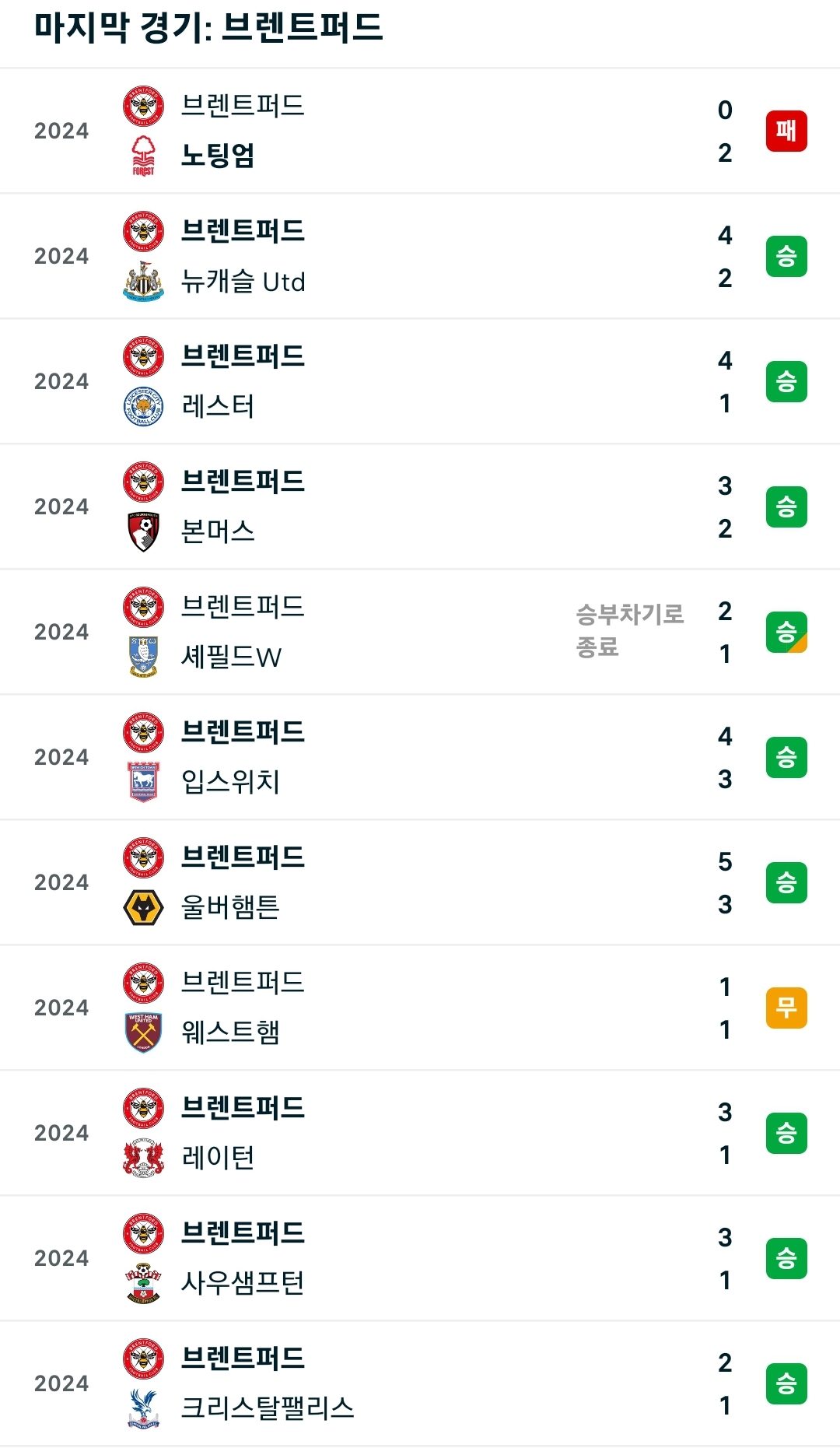The height and width of the screenshot is (1448, 840).
Task: View the Brentford vs 울버햄튼 match
Action: (420, 882)
